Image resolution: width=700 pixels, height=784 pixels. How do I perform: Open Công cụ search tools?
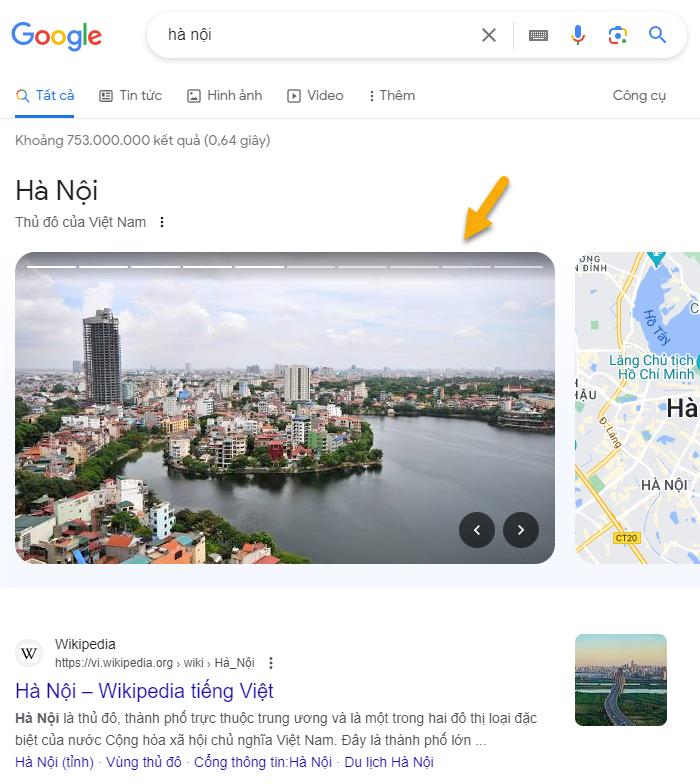pos(639,96)
